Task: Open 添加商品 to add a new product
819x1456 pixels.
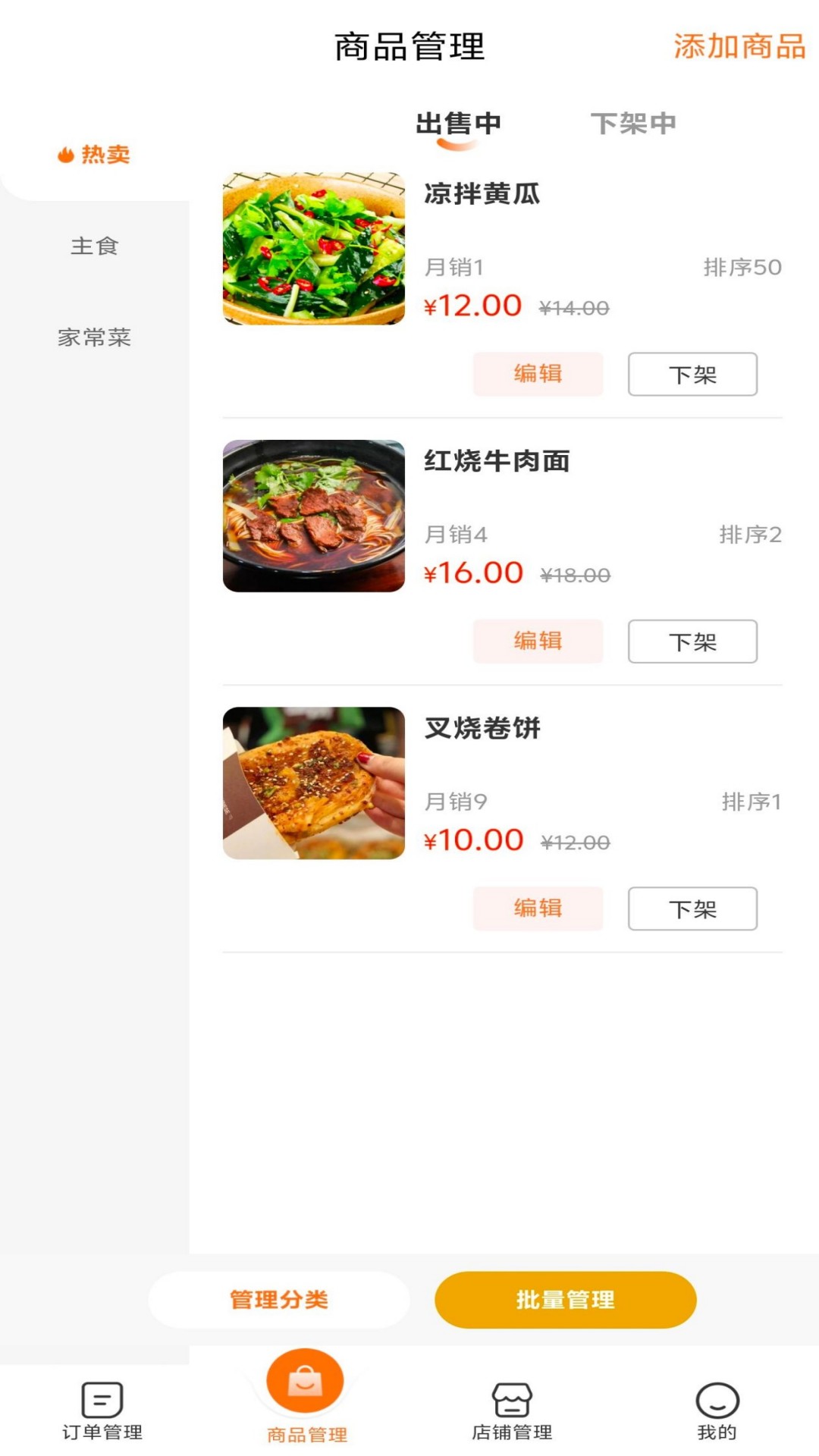Action: click(739, 47)
